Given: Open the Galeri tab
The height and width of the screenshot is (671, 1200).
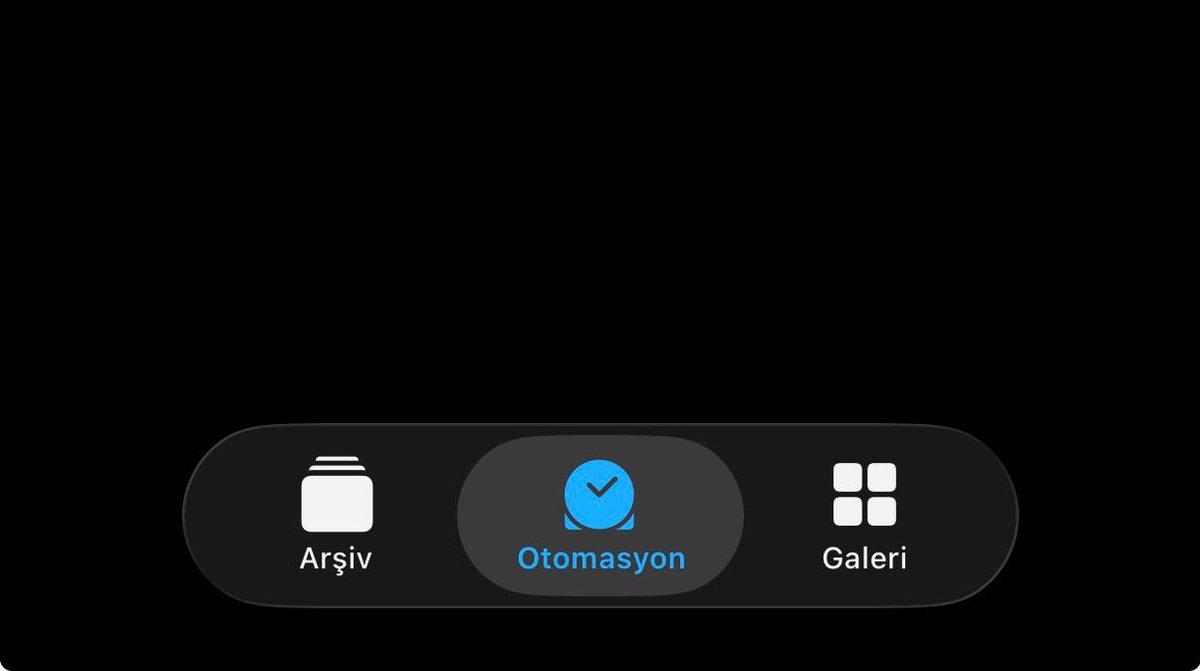Looking at the screenshot, I should 864,515.
